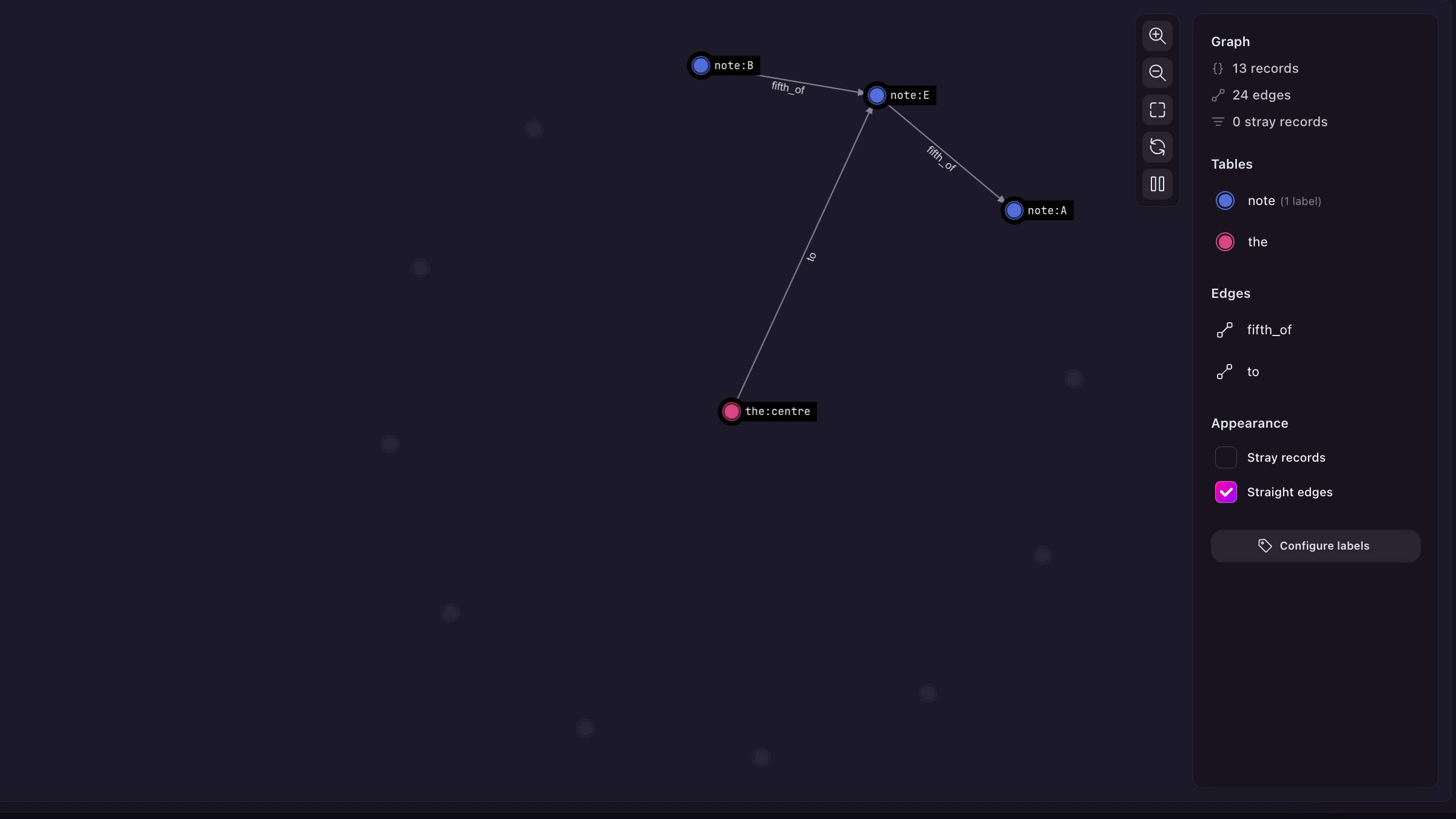Select the 'to' edge type

(1252, 372)
